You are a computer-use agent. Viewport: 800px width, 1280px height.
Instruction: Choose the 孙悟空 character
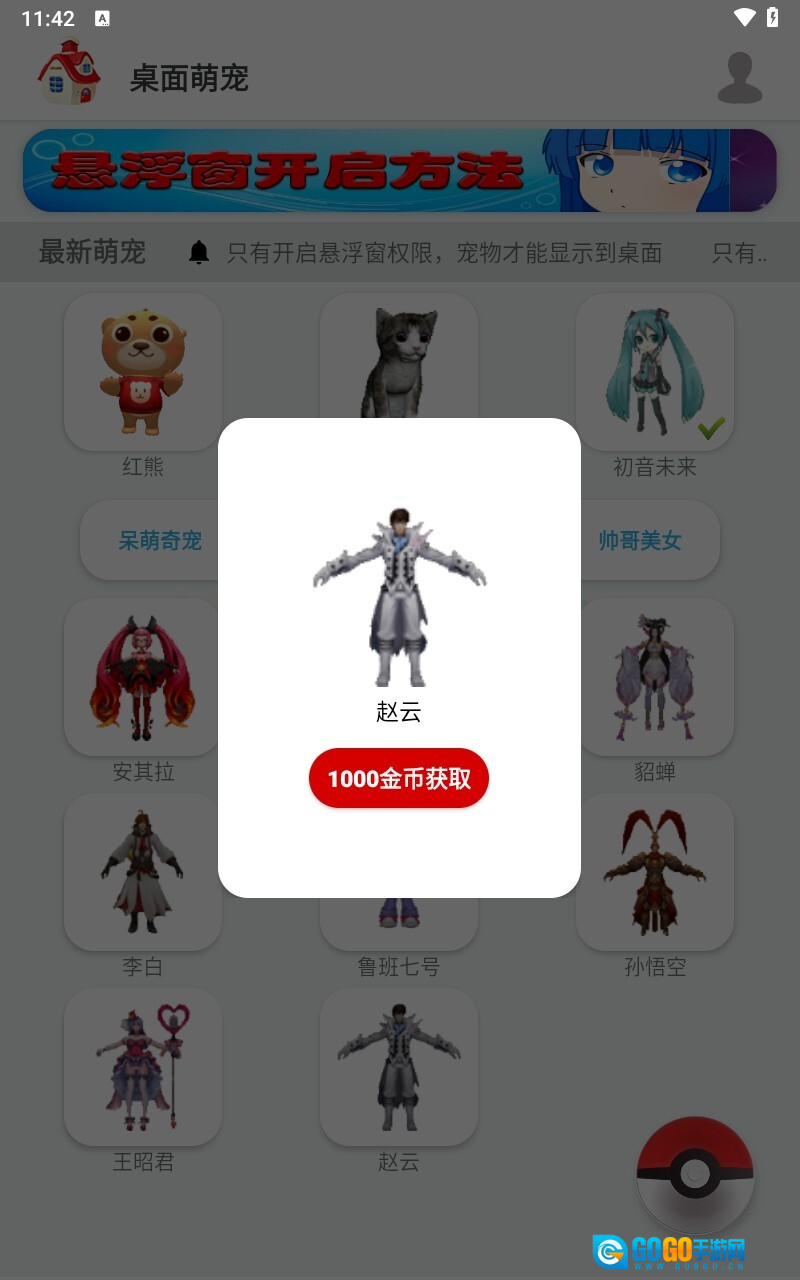(655, 872)
